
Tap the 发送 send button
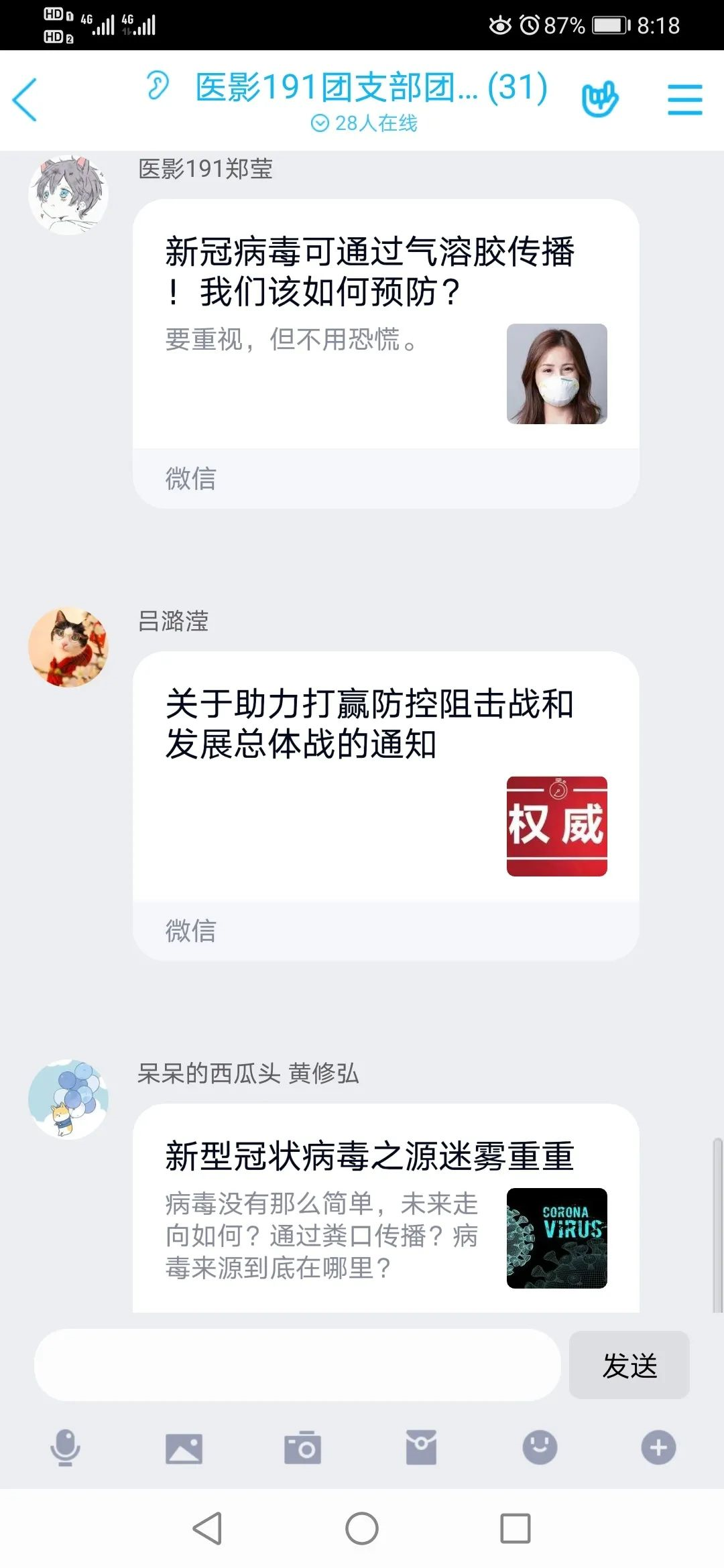629,1365
